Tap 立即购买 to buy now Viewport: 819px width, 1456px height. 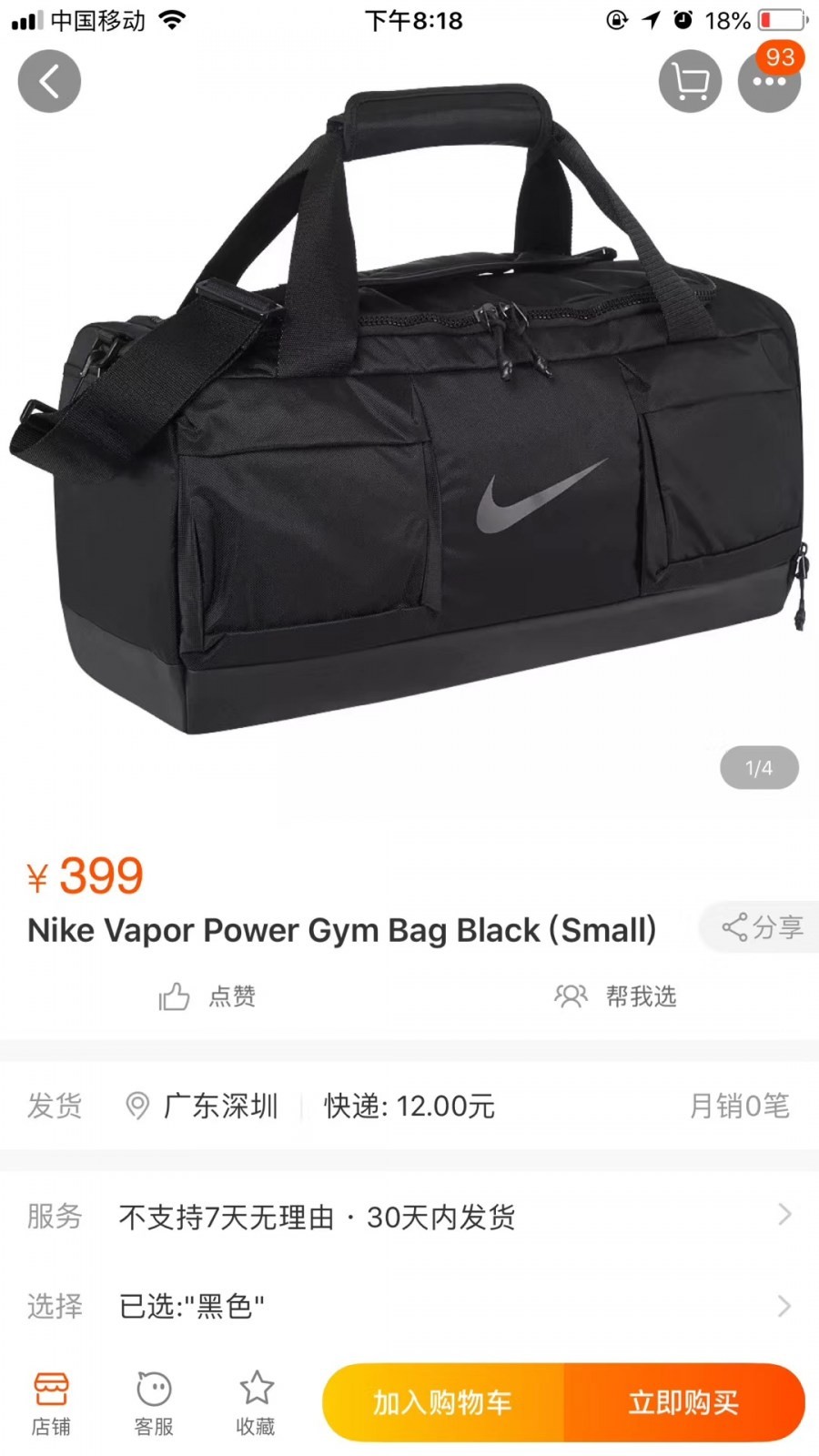(685, 1402)
